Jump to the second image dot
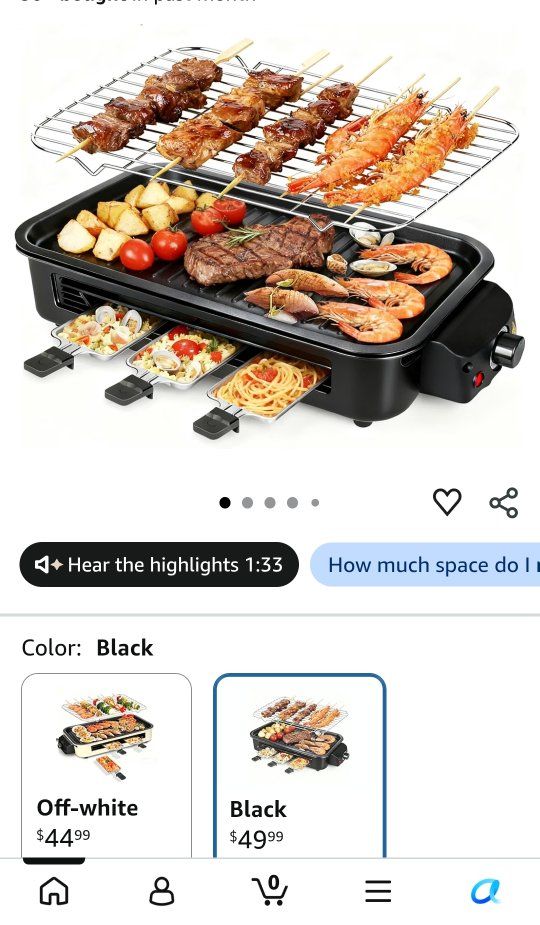This screenshot has height=925, width=540. [x=247, y=503]
